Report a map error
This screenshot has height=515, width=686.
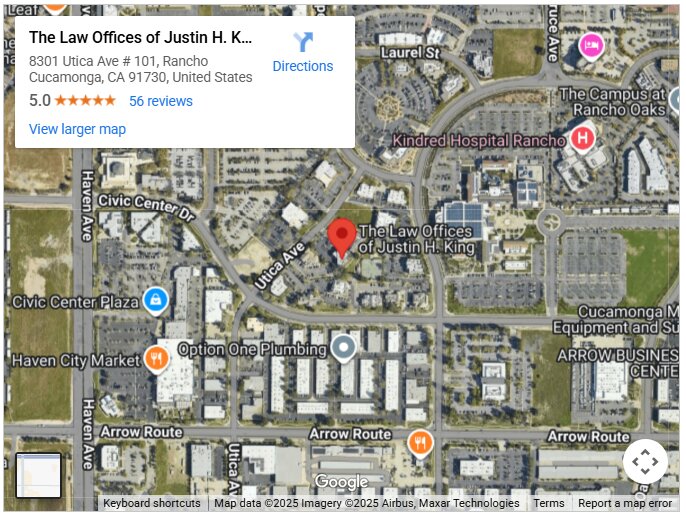624,504
